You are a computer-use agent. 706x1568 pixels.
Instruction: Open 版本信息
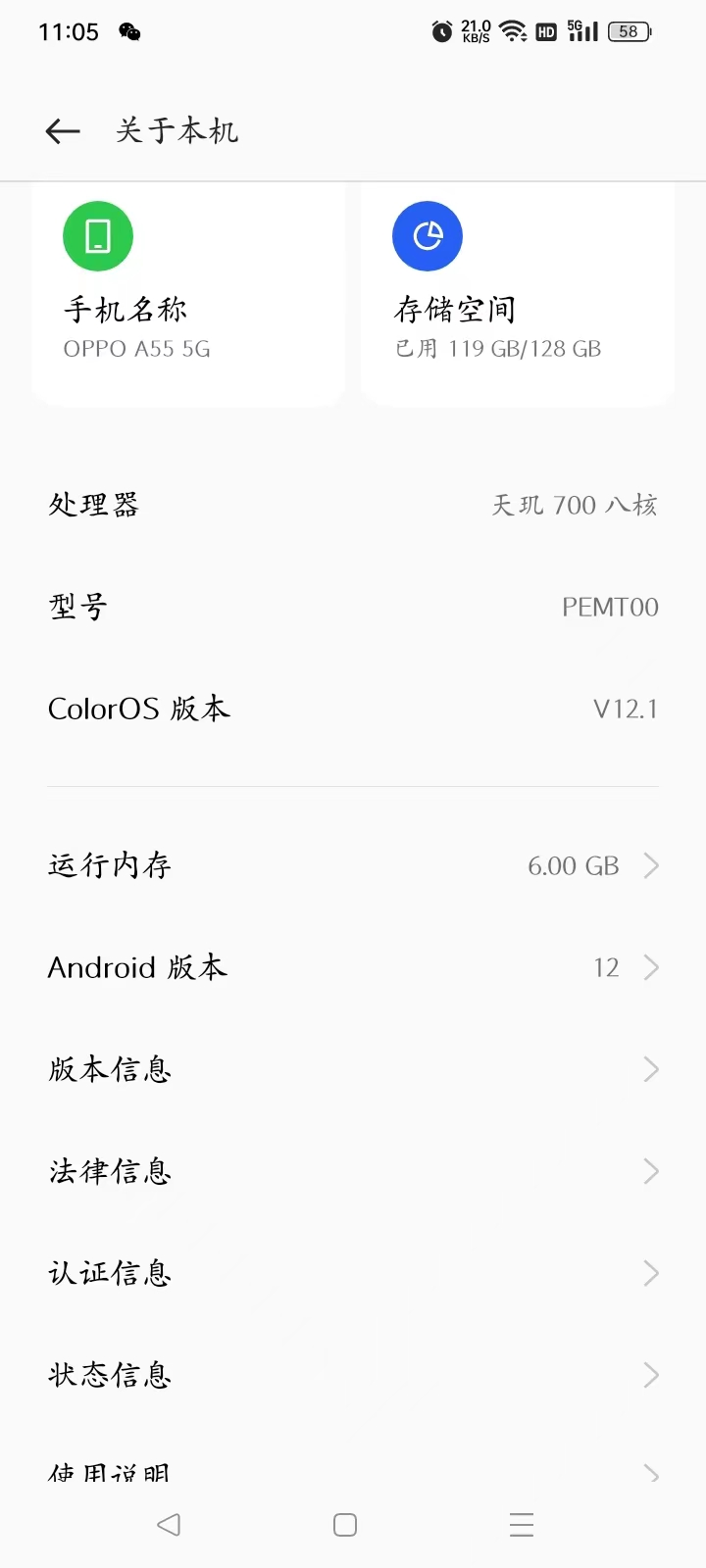(x=353, y=1069)
